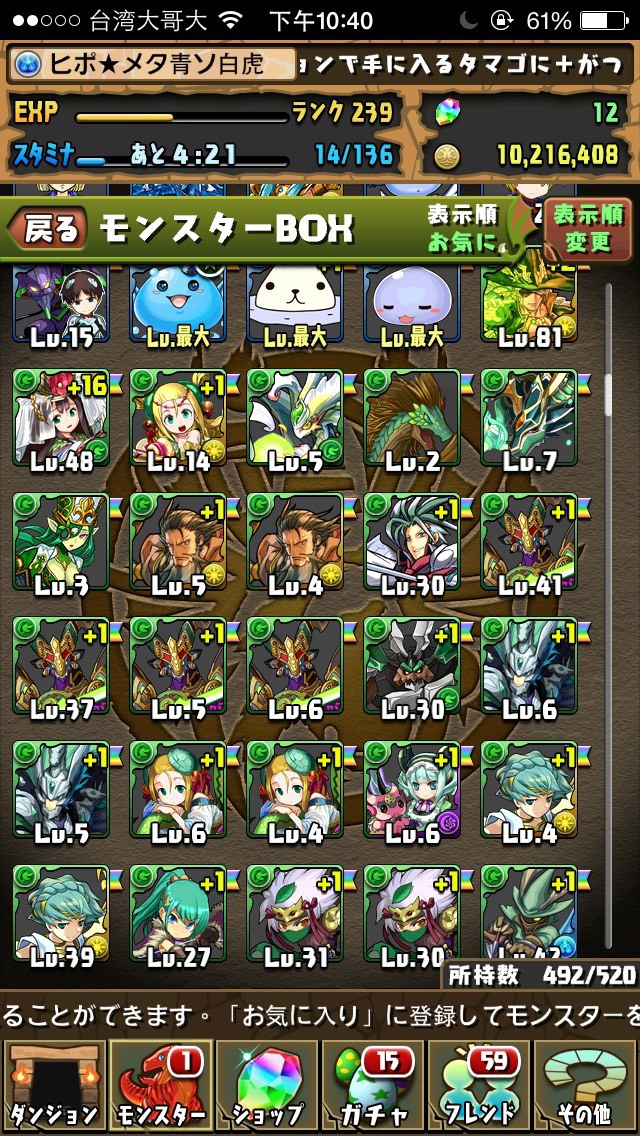640x1136 pixels.
Task: Pick the Lv.39 monster card
Action: 61,914
